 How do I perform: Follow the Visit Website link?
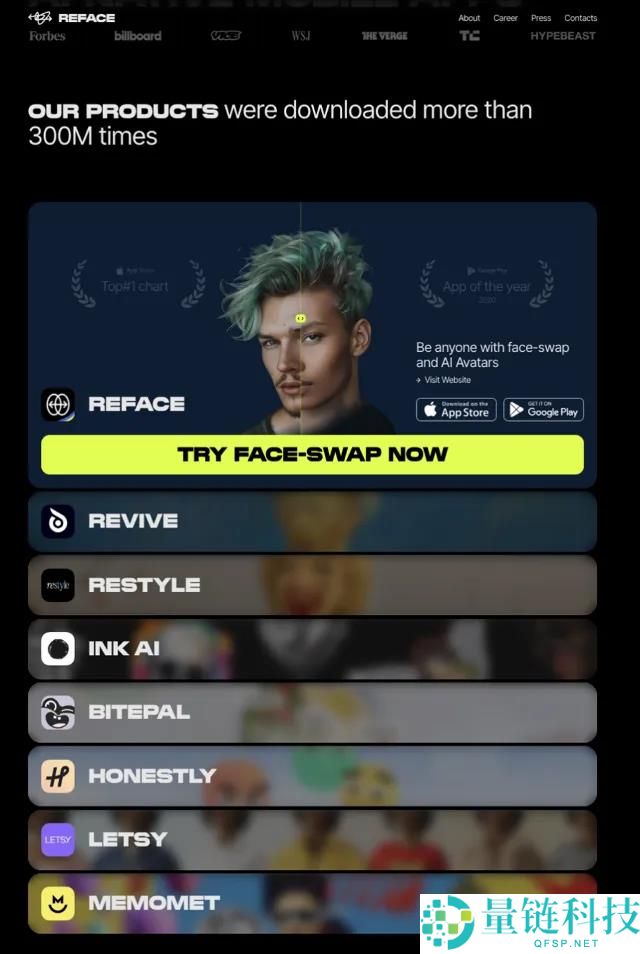[446, 380]
